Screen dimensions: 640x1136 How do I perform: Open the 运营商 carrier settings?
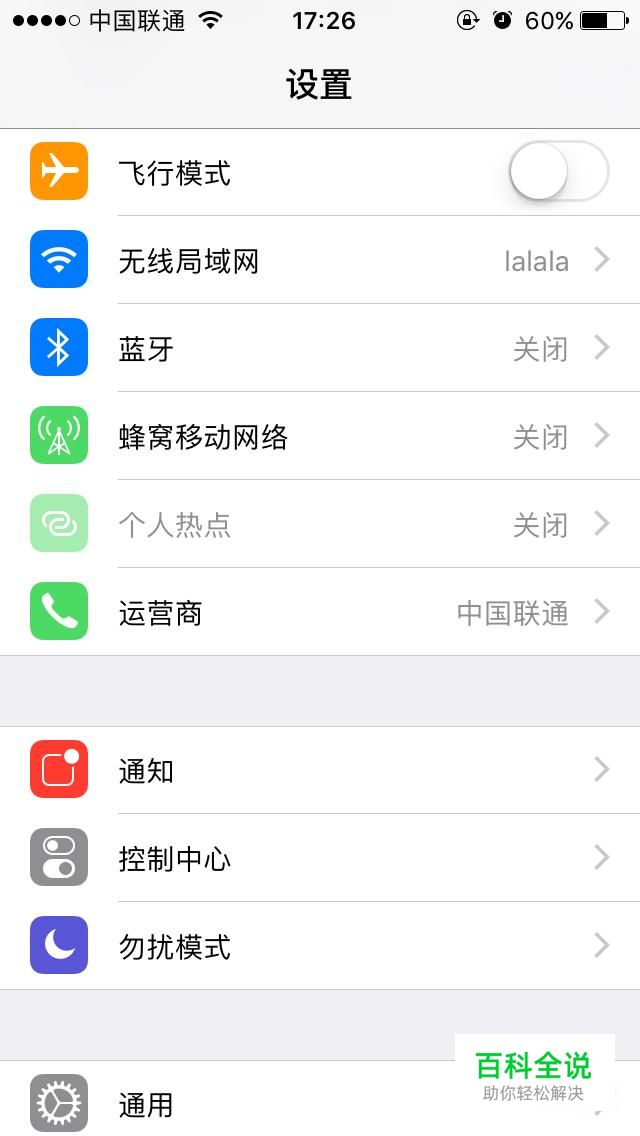[320, 613]
